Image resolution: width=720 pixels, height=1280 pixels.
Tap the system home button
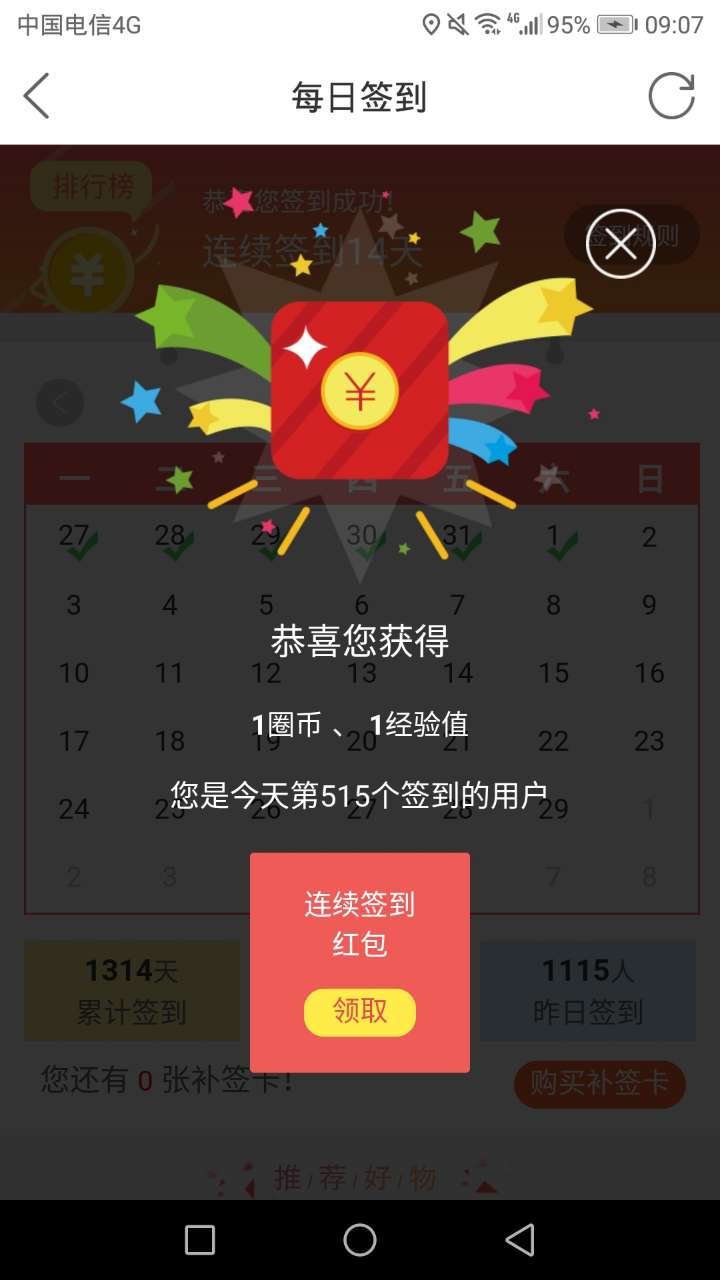coord(360,1240)
